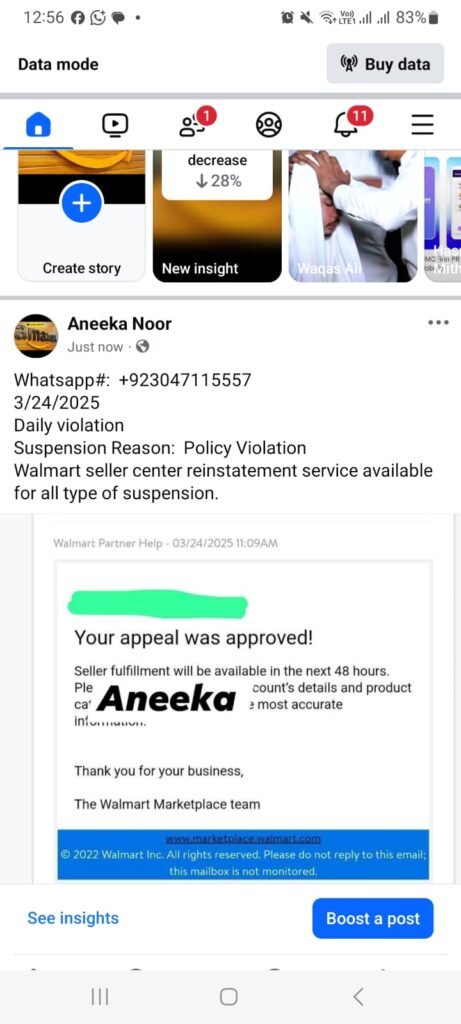Image resolution: width=461 pixels, height=1024 pixels.
Task: Tap the Boost a post button
Action: [x=373, y=918]
